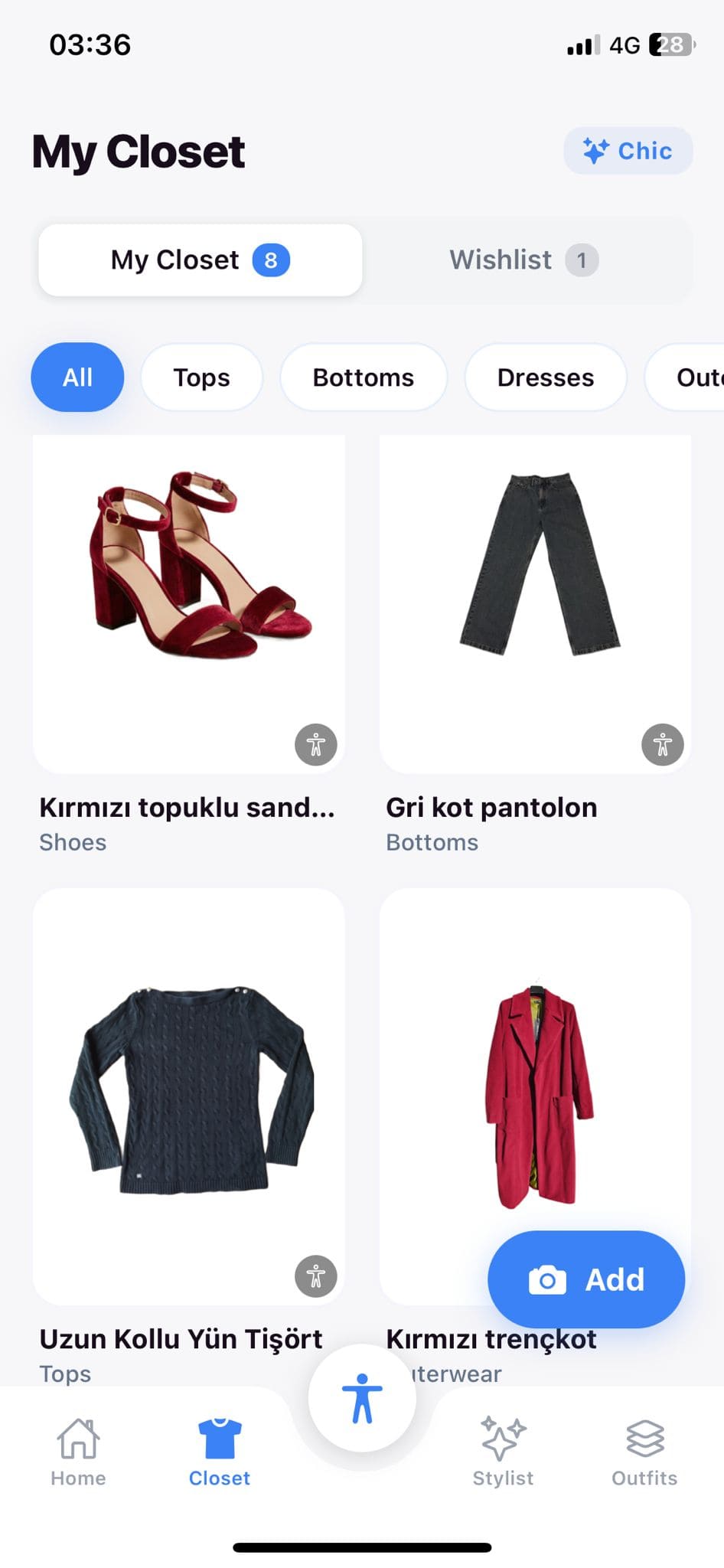This screenshot has width=724, height=1568.
Task: Enable the All category filter
Action: (x=77, y=377)
